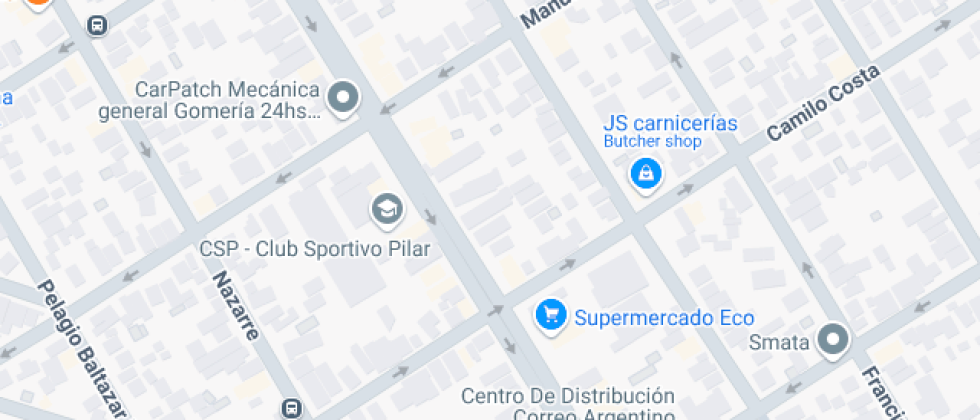Select the CarPatch Mecánica general Gomería marker

[344, 98]
